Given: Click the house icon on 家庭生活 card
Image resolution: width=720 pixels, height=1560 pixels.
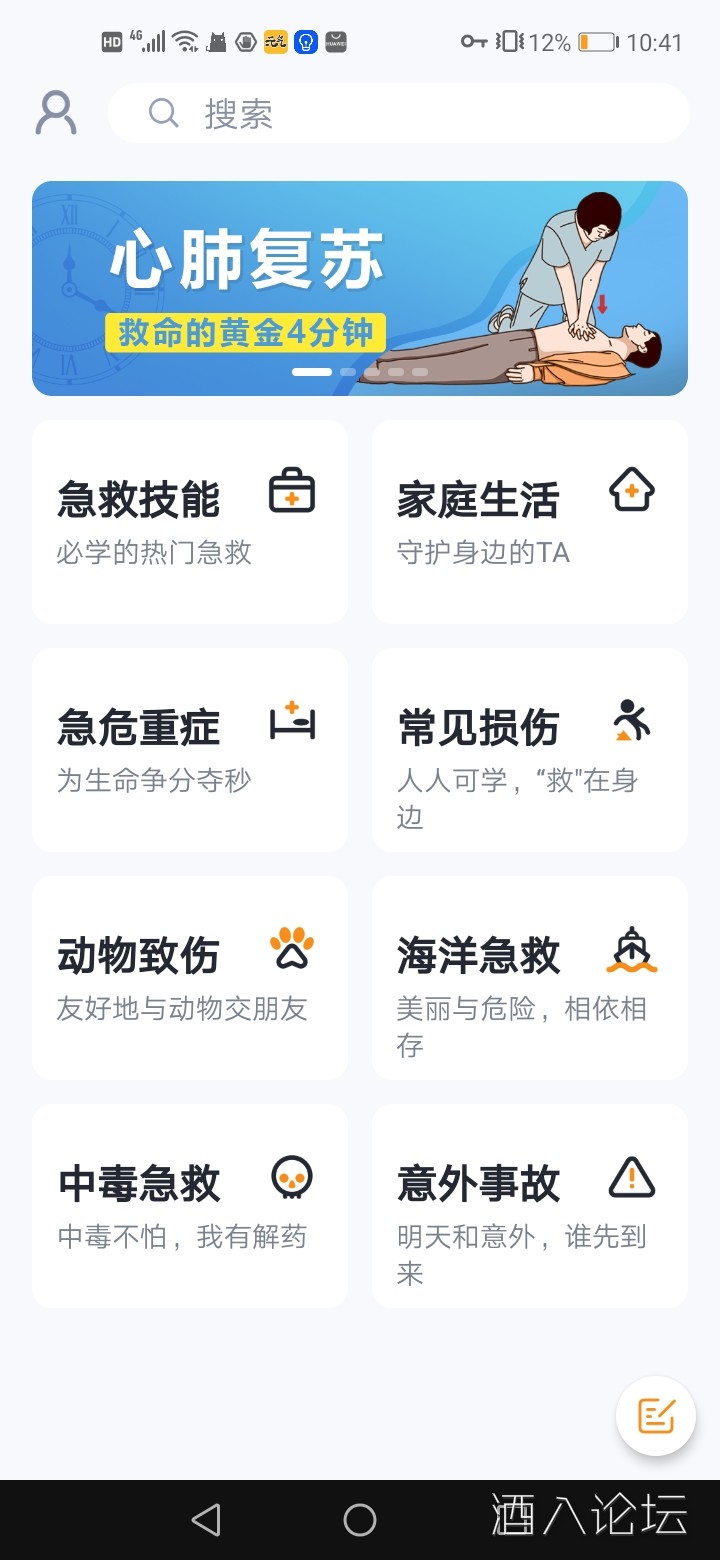Looking at the screenshot, I should tap(631, 491).
